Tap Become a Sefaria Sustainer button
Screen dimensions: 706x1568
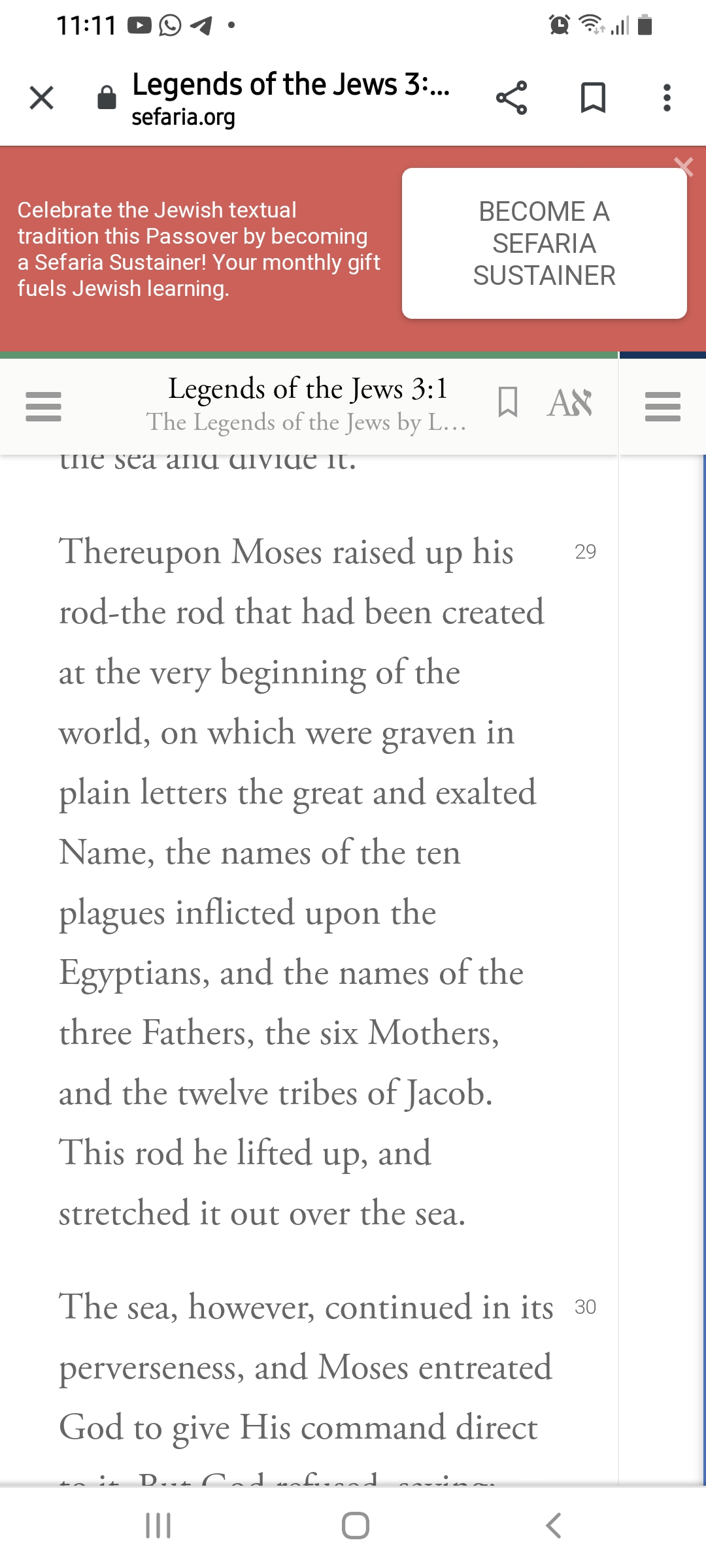click(x=544, y=244)
